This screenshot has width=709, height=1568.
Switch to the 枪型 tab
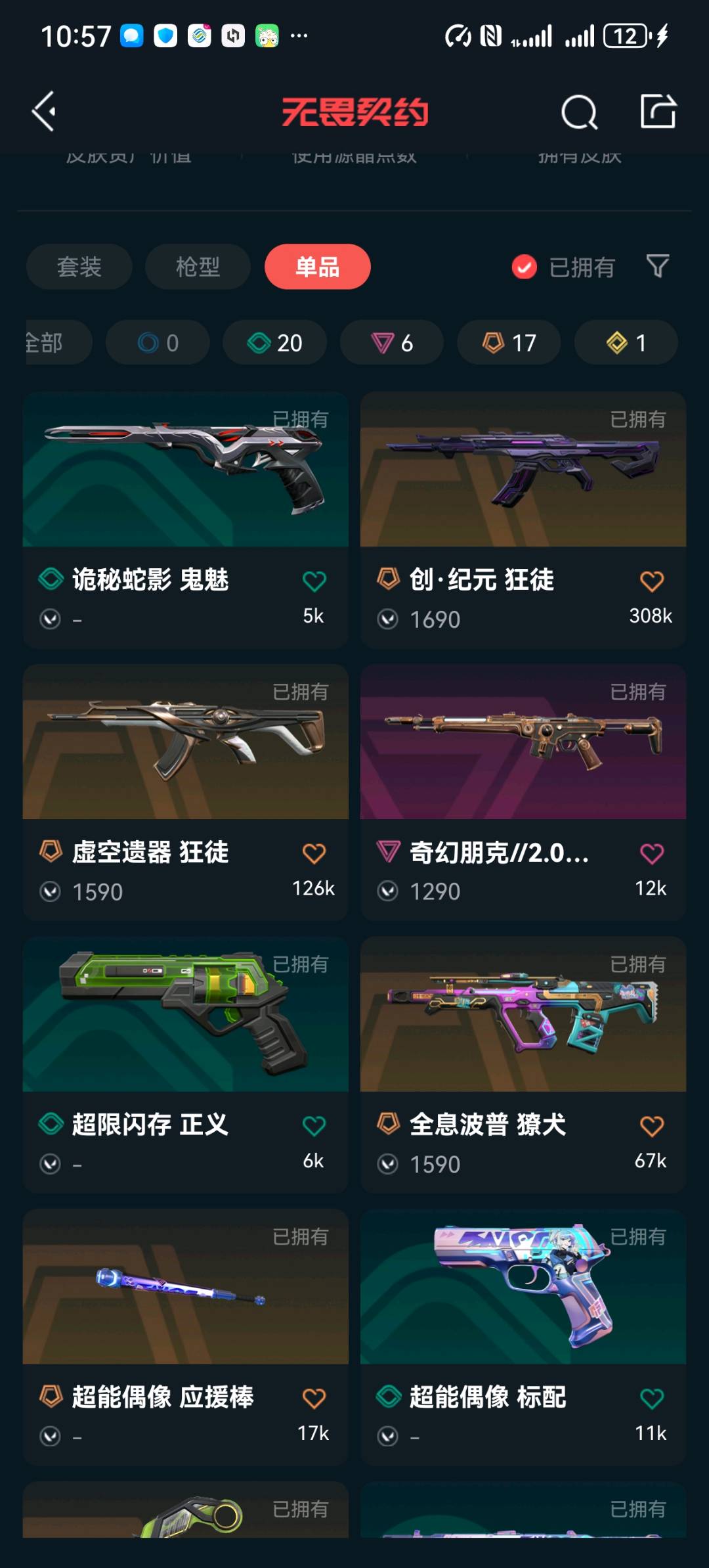pos(198,267)
